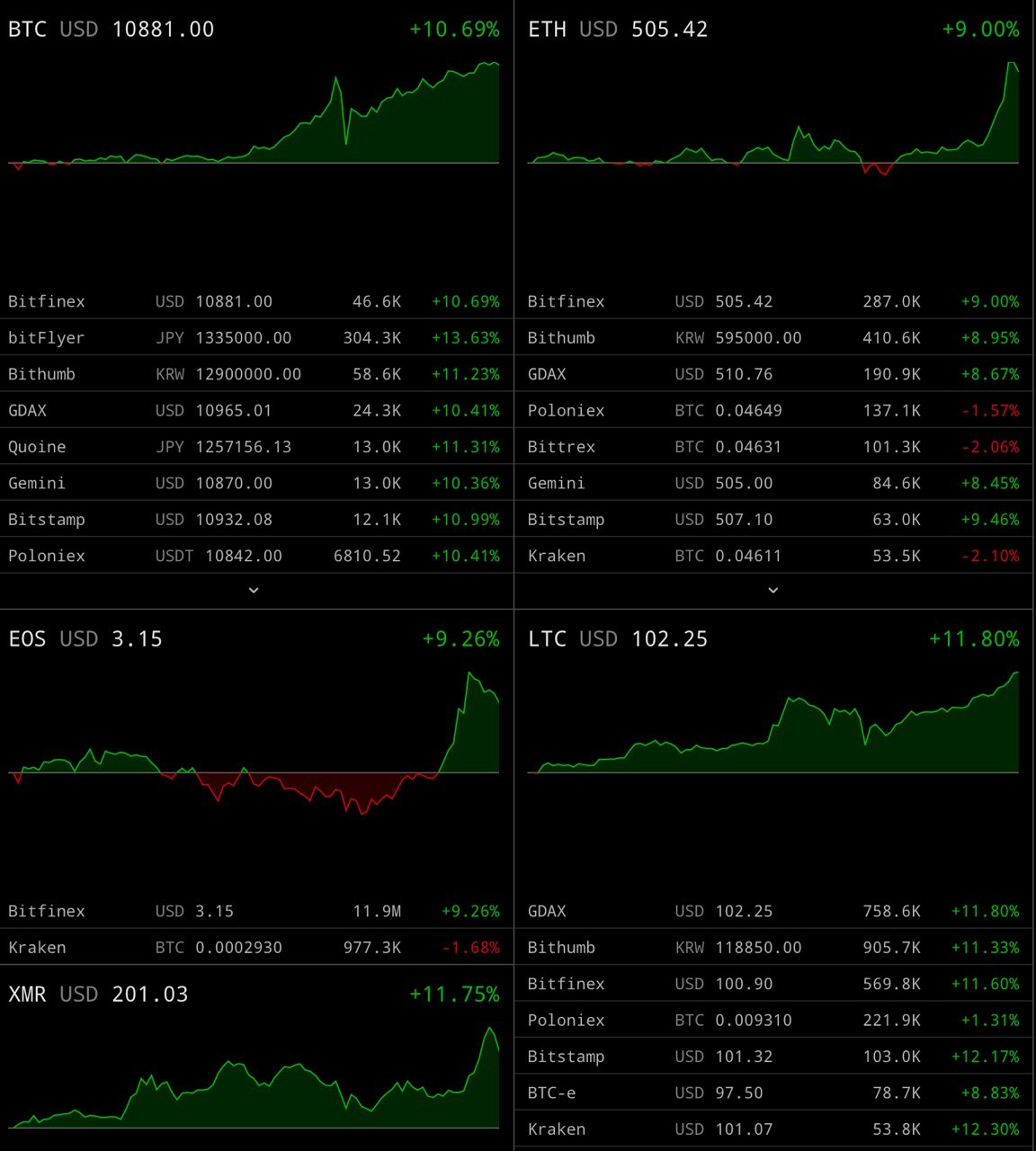Expand more ETH exchanges with the chevron

[773, 591]
